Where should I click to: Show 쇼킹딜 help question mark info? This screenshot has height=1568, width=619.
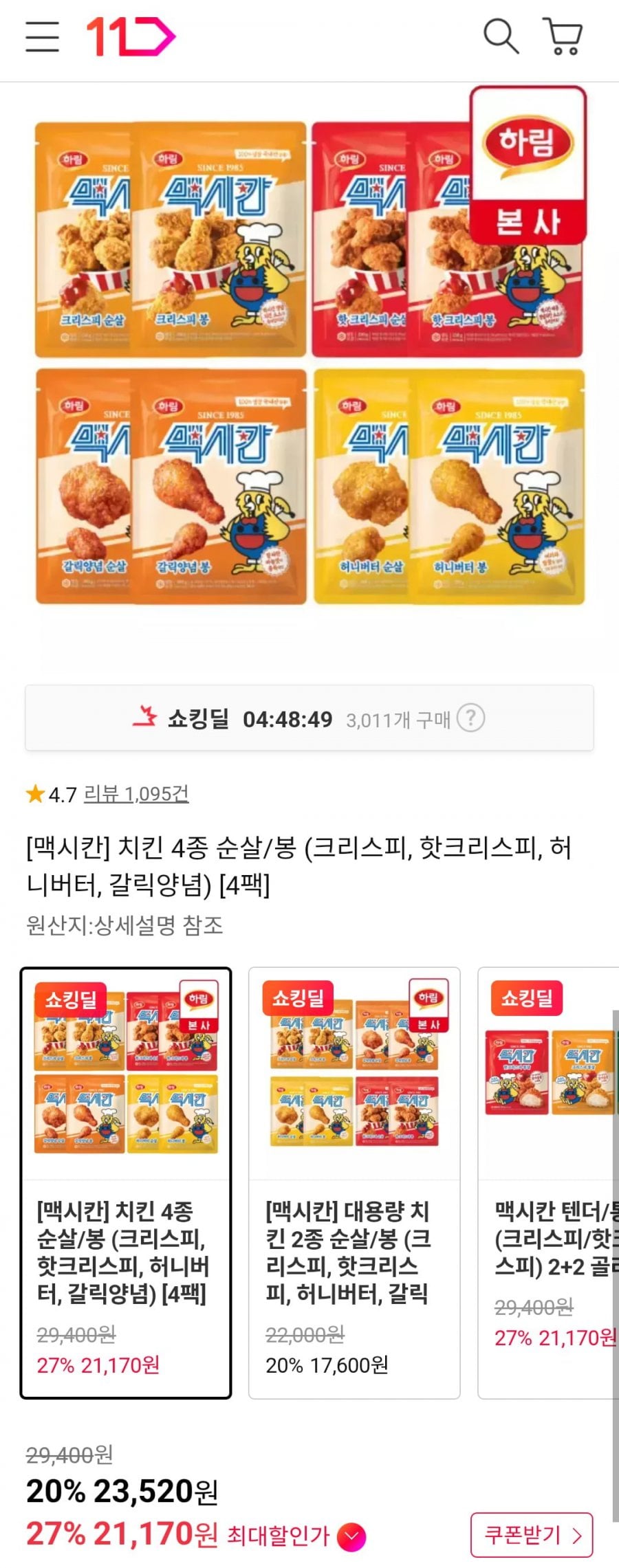471,718
